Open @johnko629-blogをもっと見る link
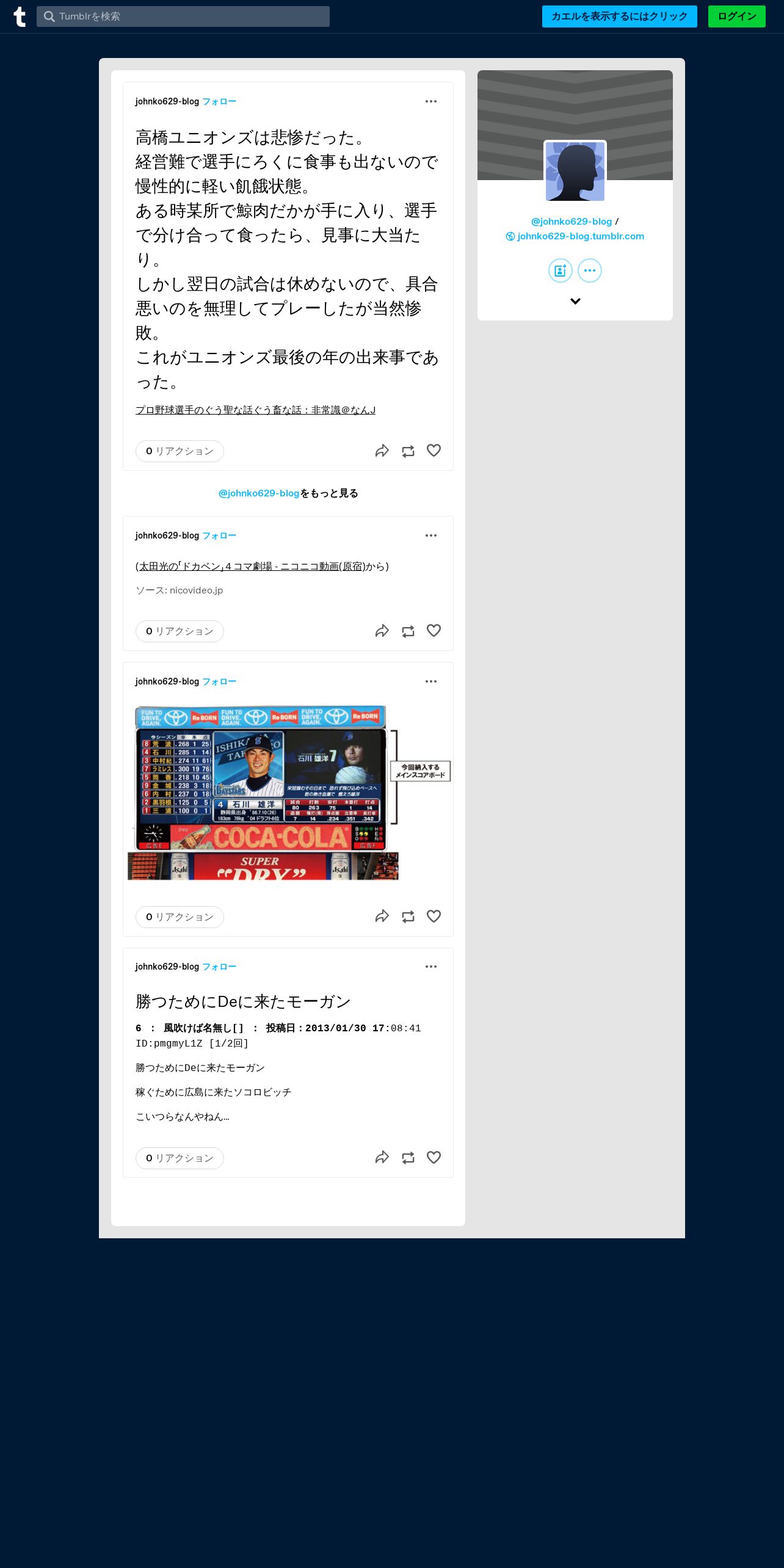 288,493
